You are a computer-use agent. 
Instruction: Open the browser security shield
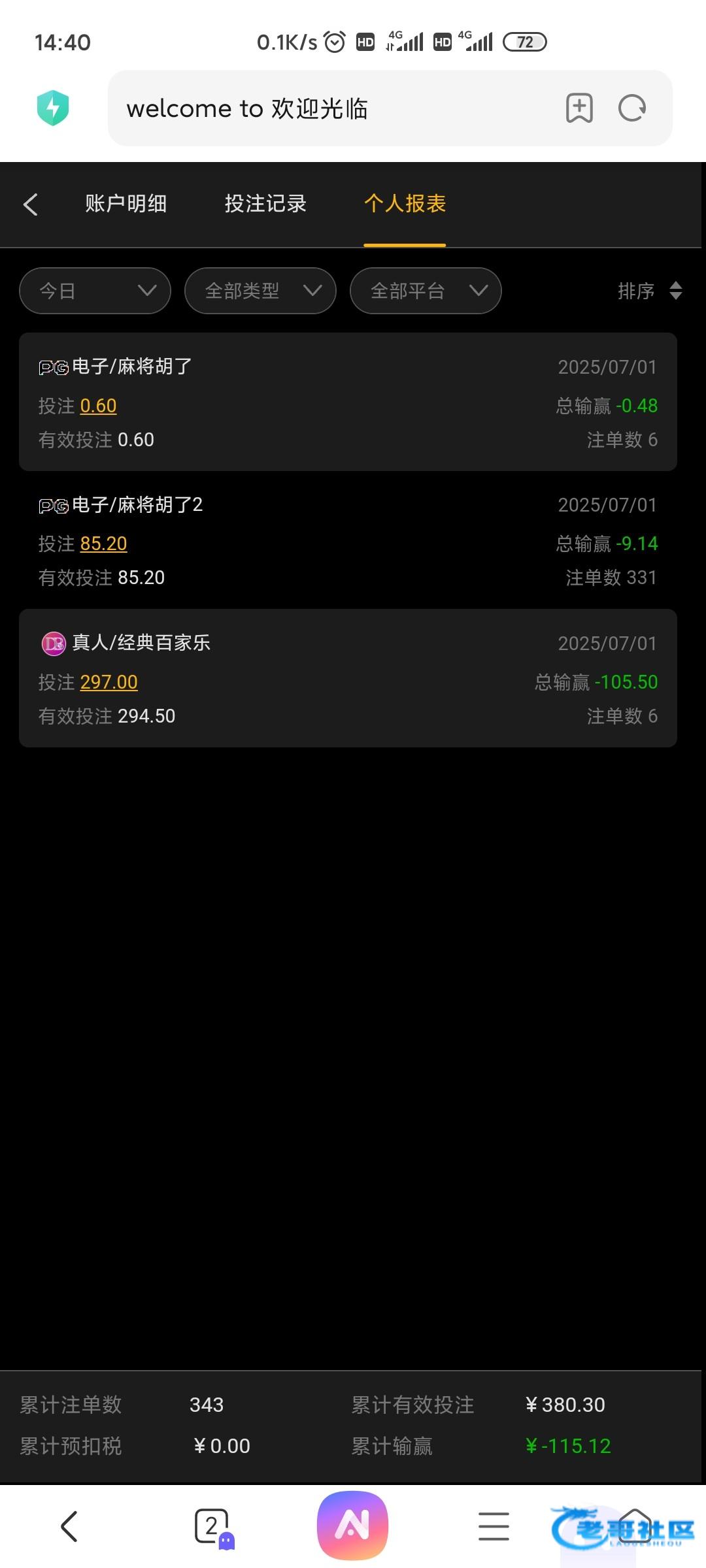(53, 108)
